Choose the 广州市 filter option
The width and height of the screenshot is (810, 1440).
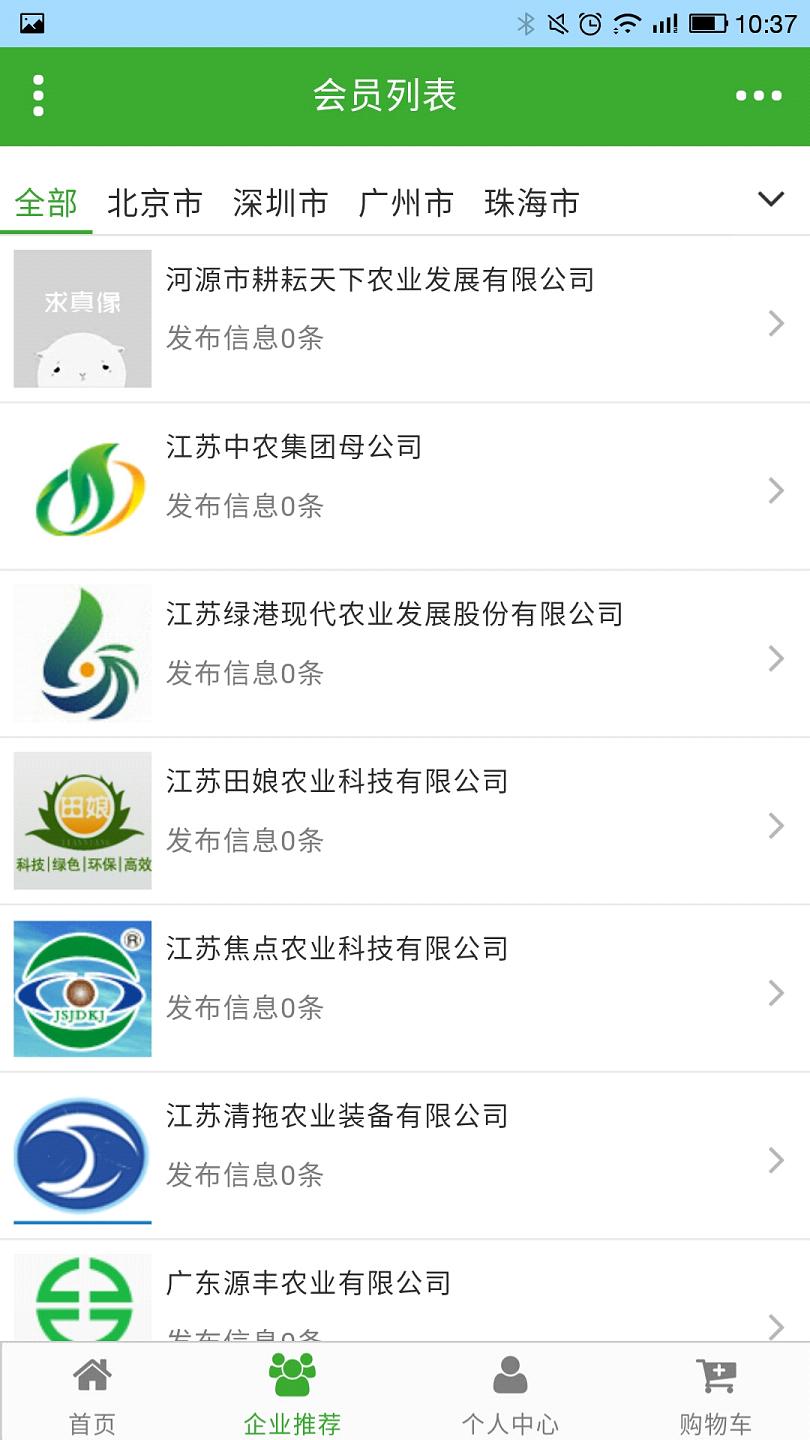coord(406,201)
